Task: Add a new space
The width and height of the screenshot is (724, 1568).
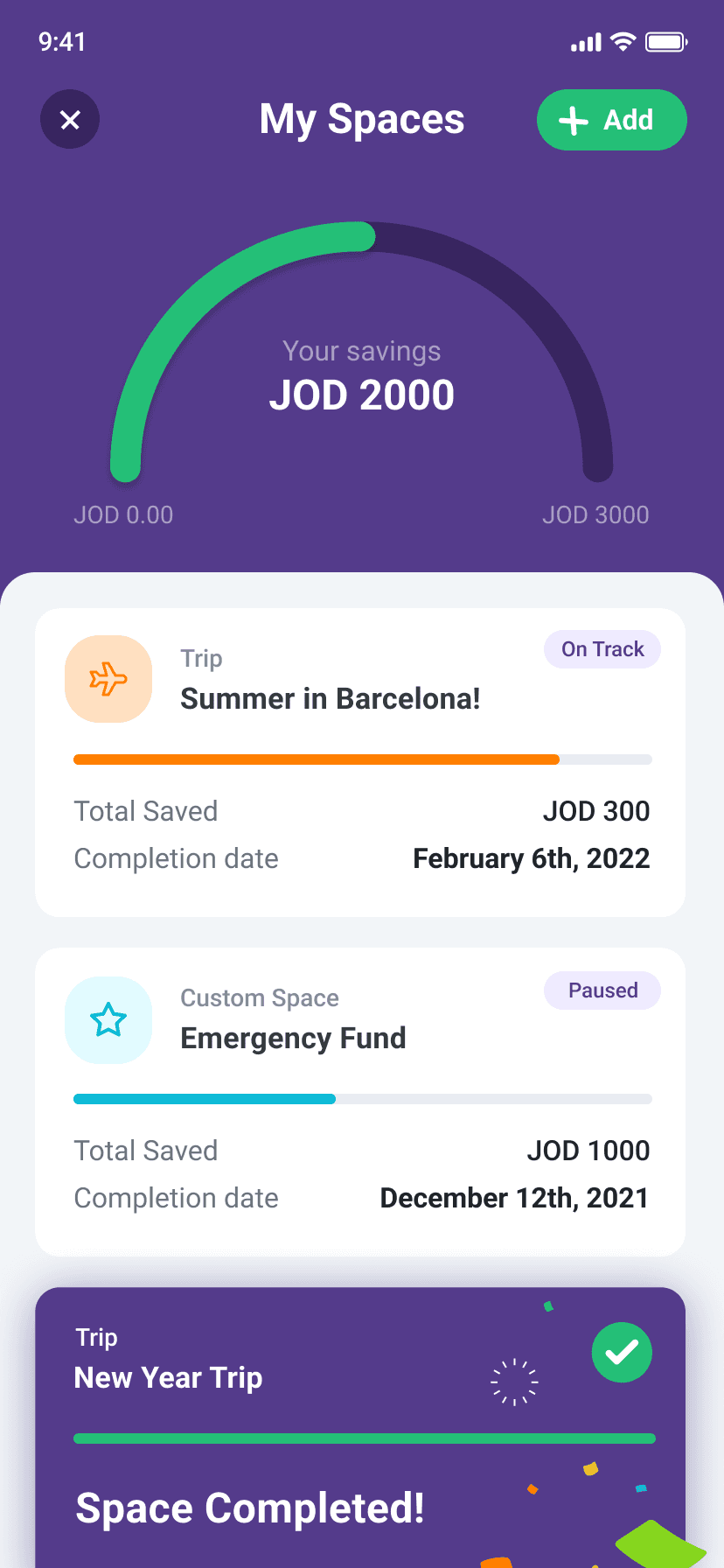Action: coord(611,120)
